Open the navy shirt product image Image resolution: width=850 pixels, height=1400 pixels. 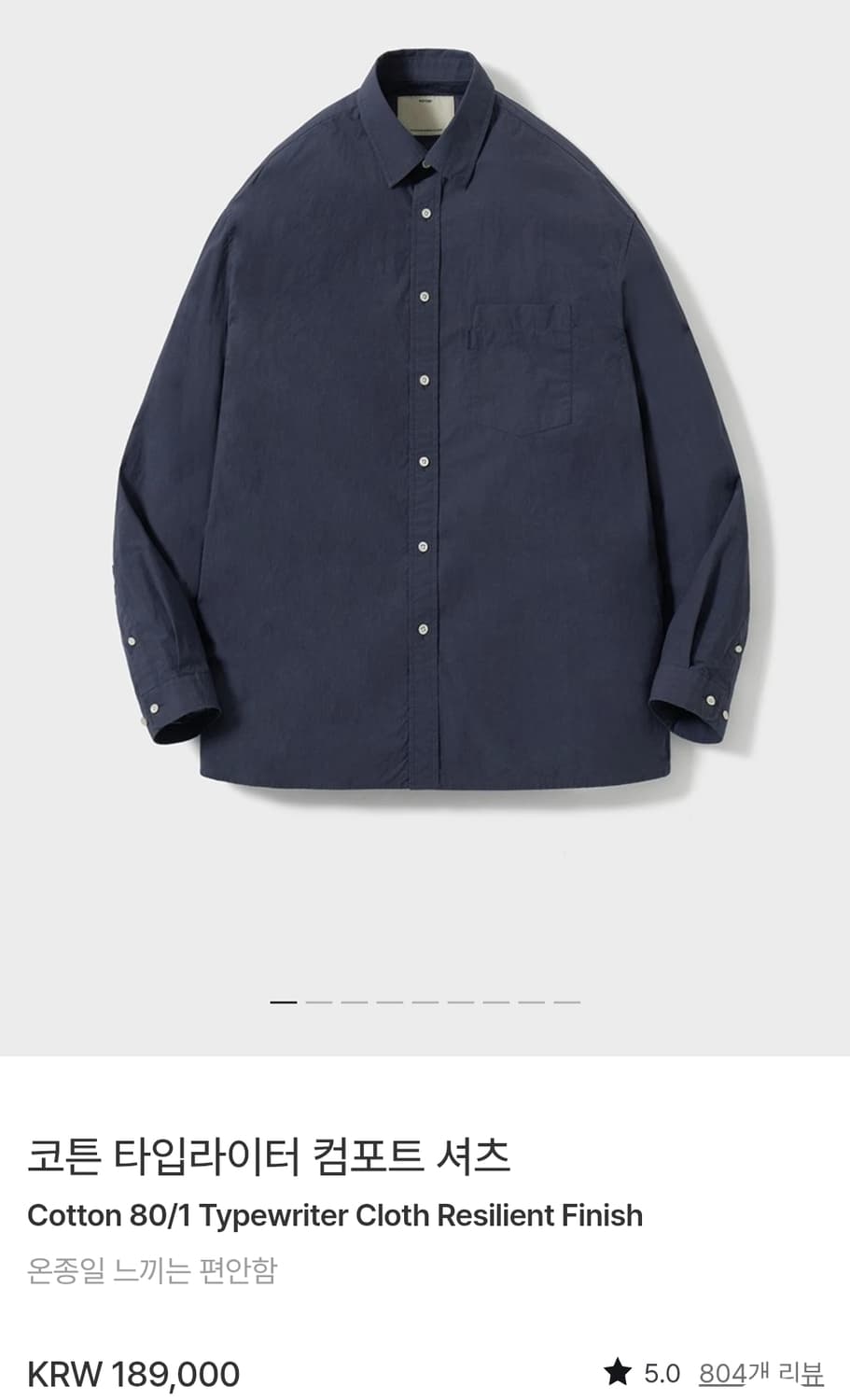(x=425, y=420)
